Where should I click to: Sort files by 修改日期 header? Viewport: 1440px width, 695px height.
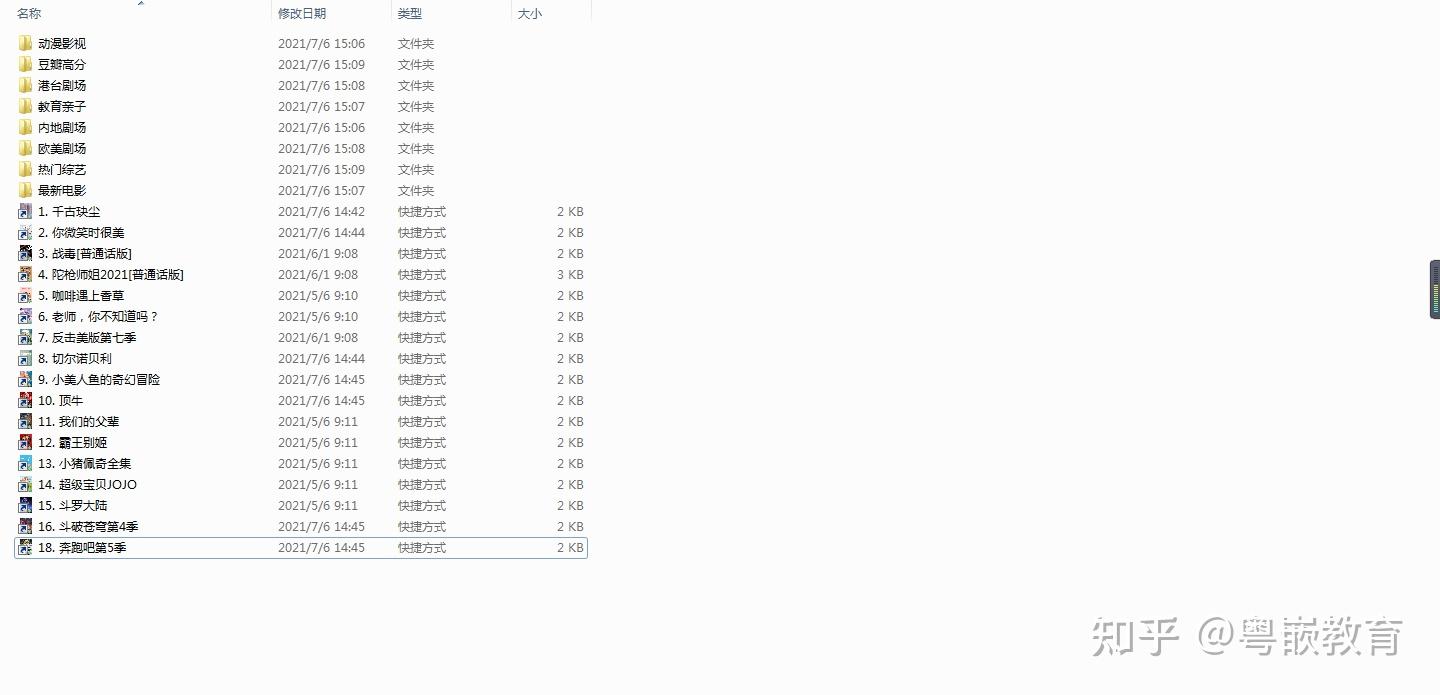click(x=302, y=13)
